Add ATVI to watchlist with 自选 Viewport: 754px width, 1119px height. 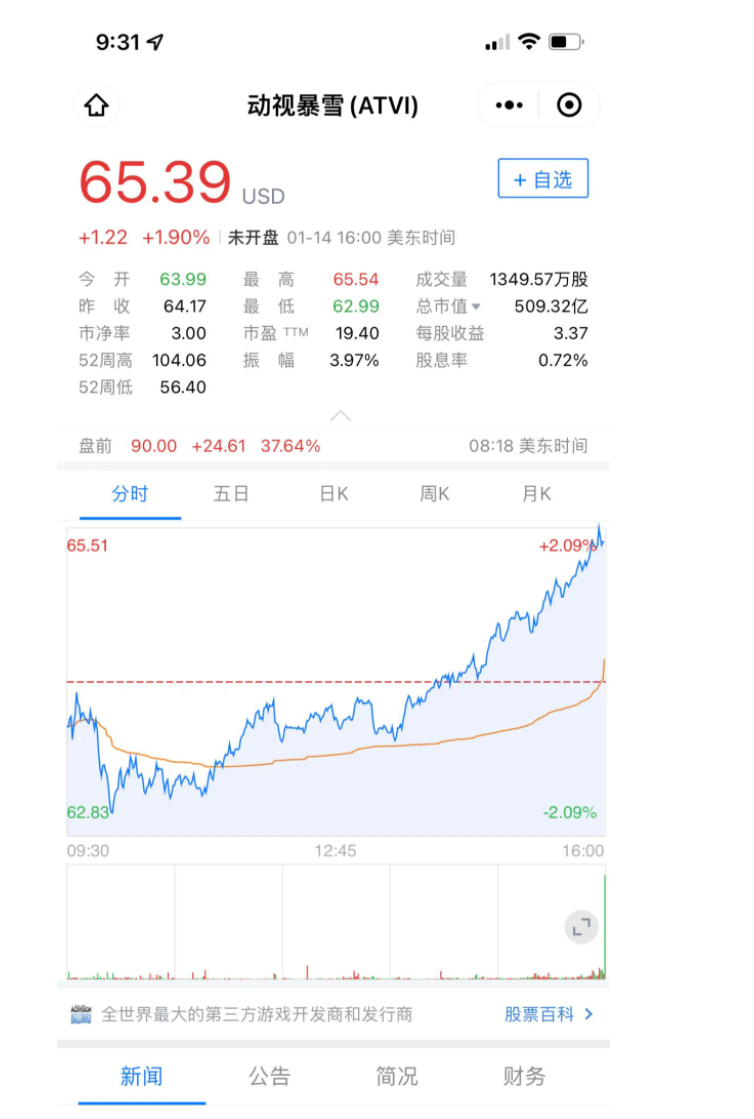pos(543,179)
